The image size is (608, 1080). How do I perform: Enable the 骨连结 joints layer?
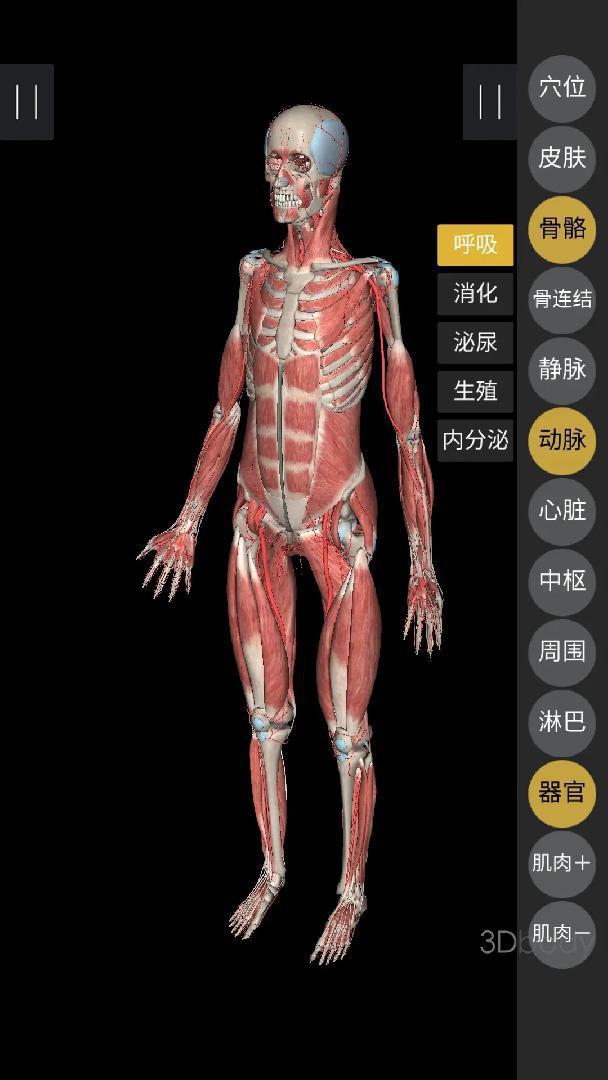[562, 299]
